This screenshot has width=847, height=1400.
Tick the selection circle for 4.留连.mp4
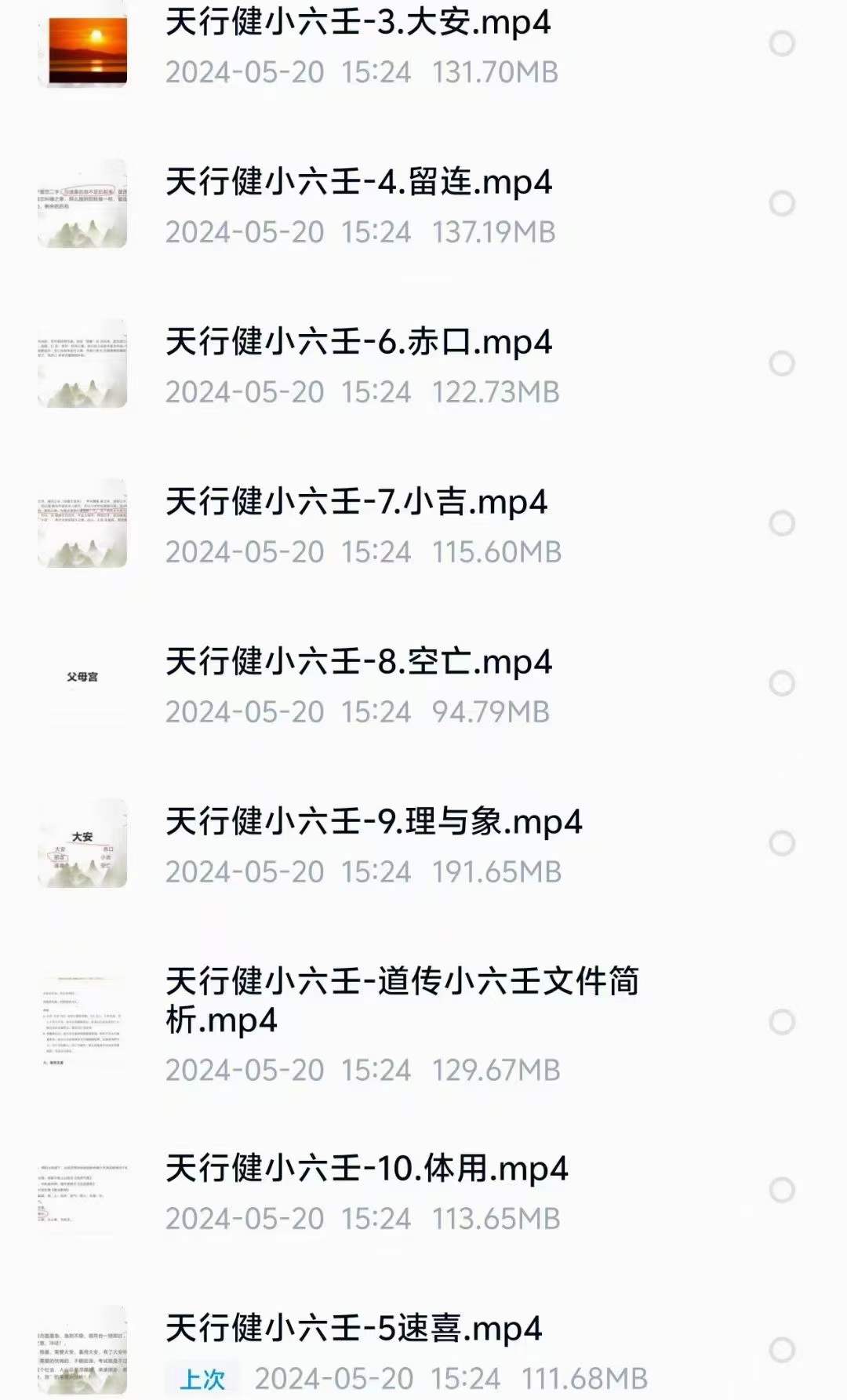pyautogui.click(x=782, y=204)
